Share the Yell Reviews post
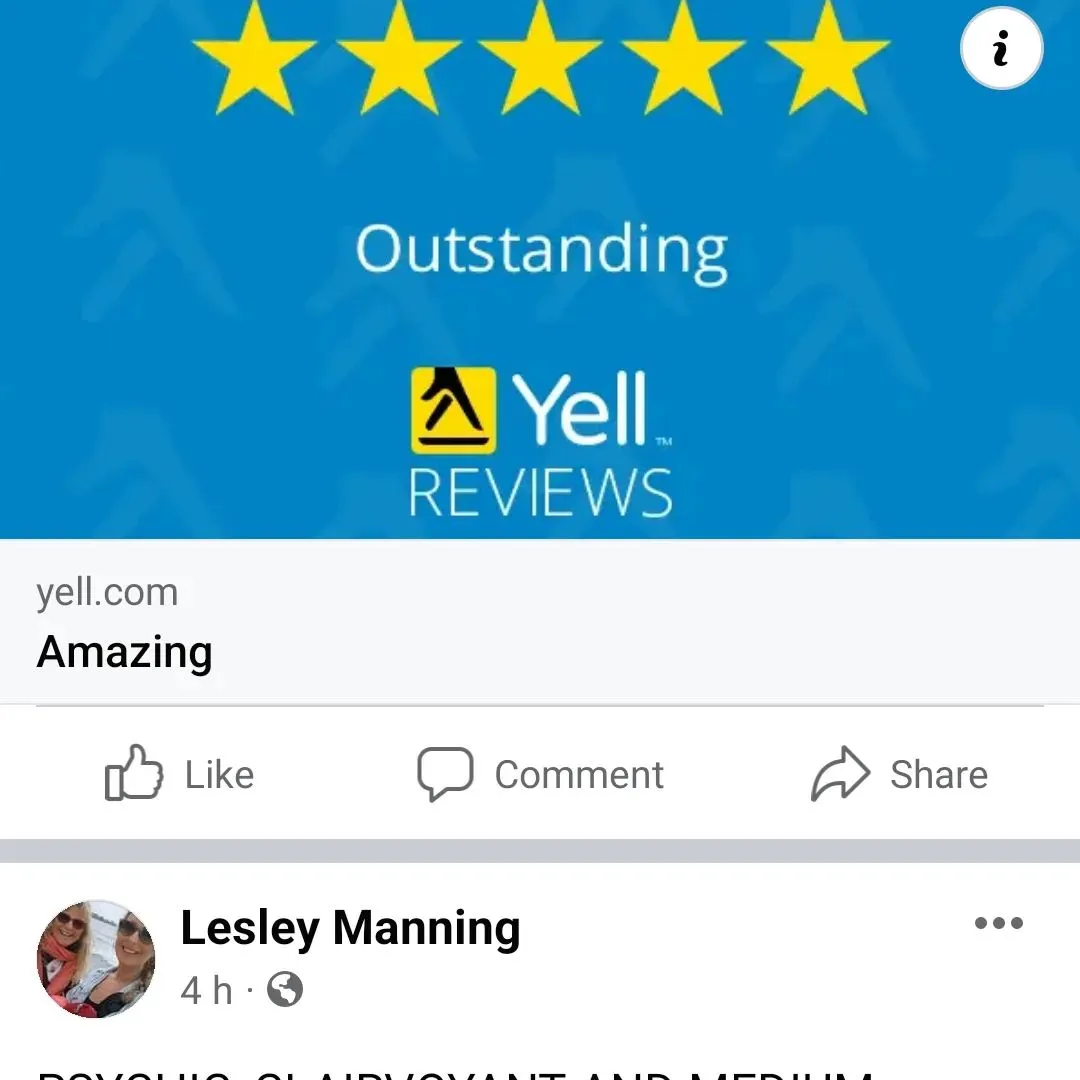1080x1080 pixels. point(898,774)
